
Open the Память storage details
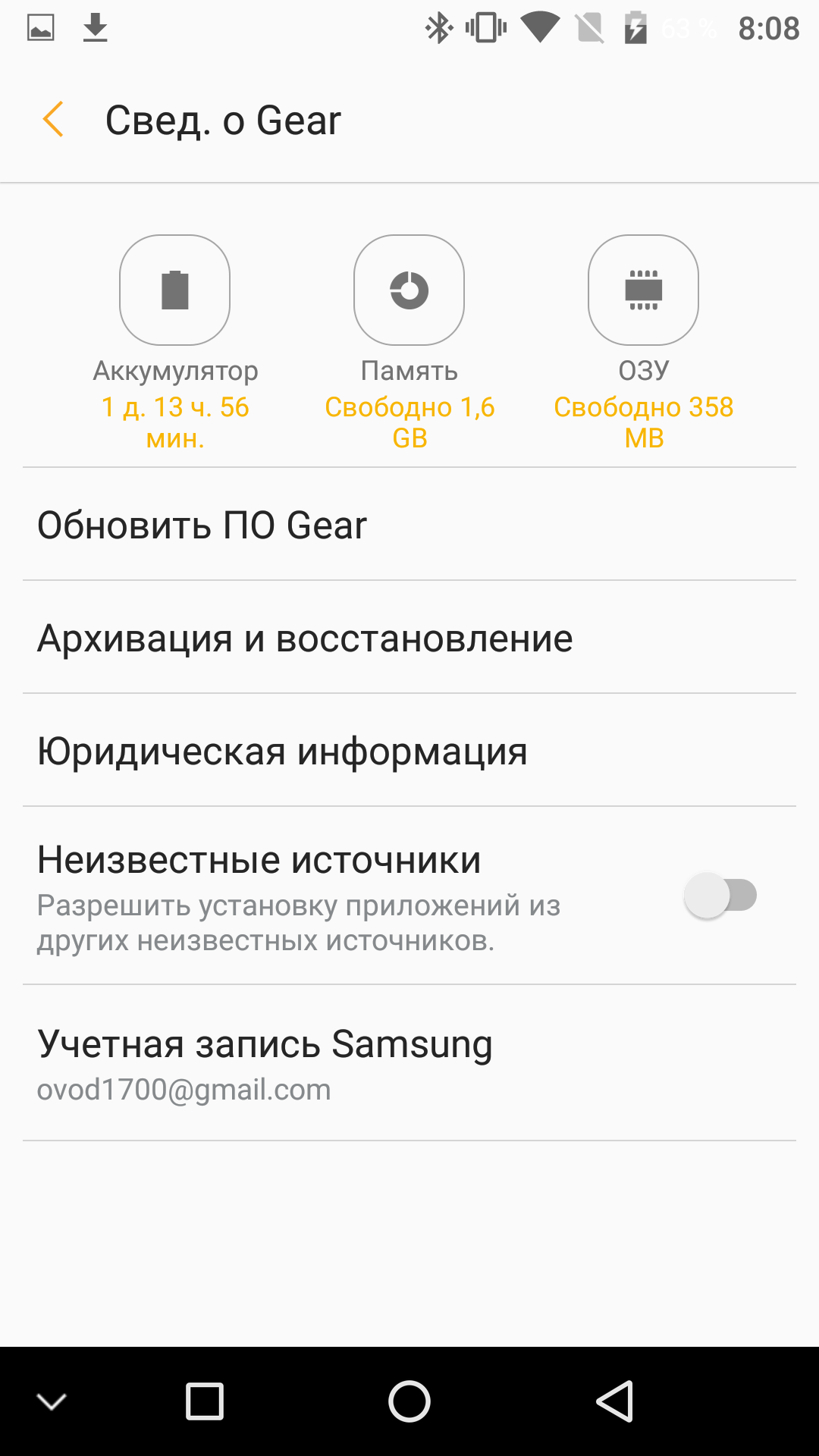click(409, 290)
